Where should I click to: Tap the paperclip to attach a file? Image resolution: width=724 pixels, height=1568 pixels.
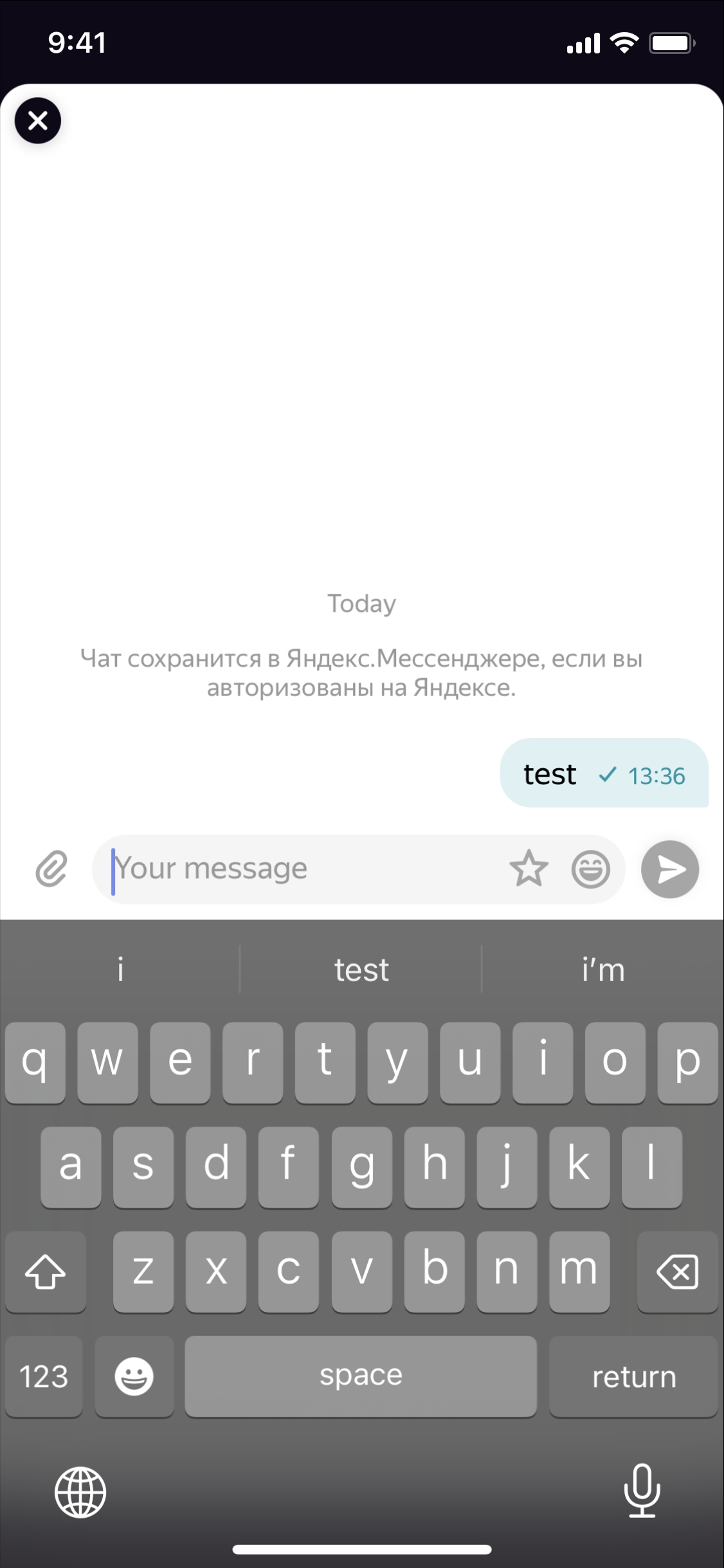pyautogui.click(x=51, y=869)
